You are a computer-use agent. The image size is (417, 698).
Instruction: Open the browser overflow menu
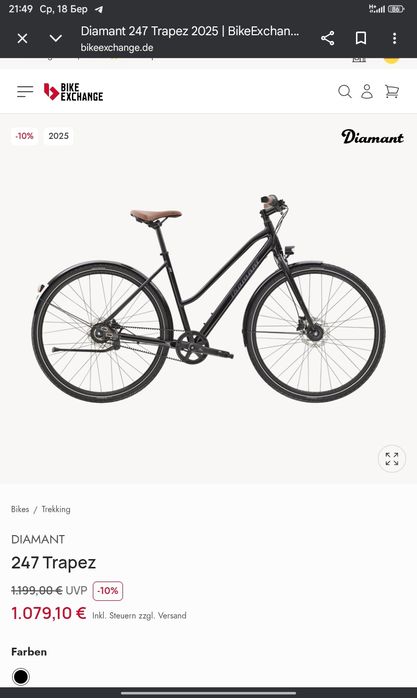tap(394, 38)
